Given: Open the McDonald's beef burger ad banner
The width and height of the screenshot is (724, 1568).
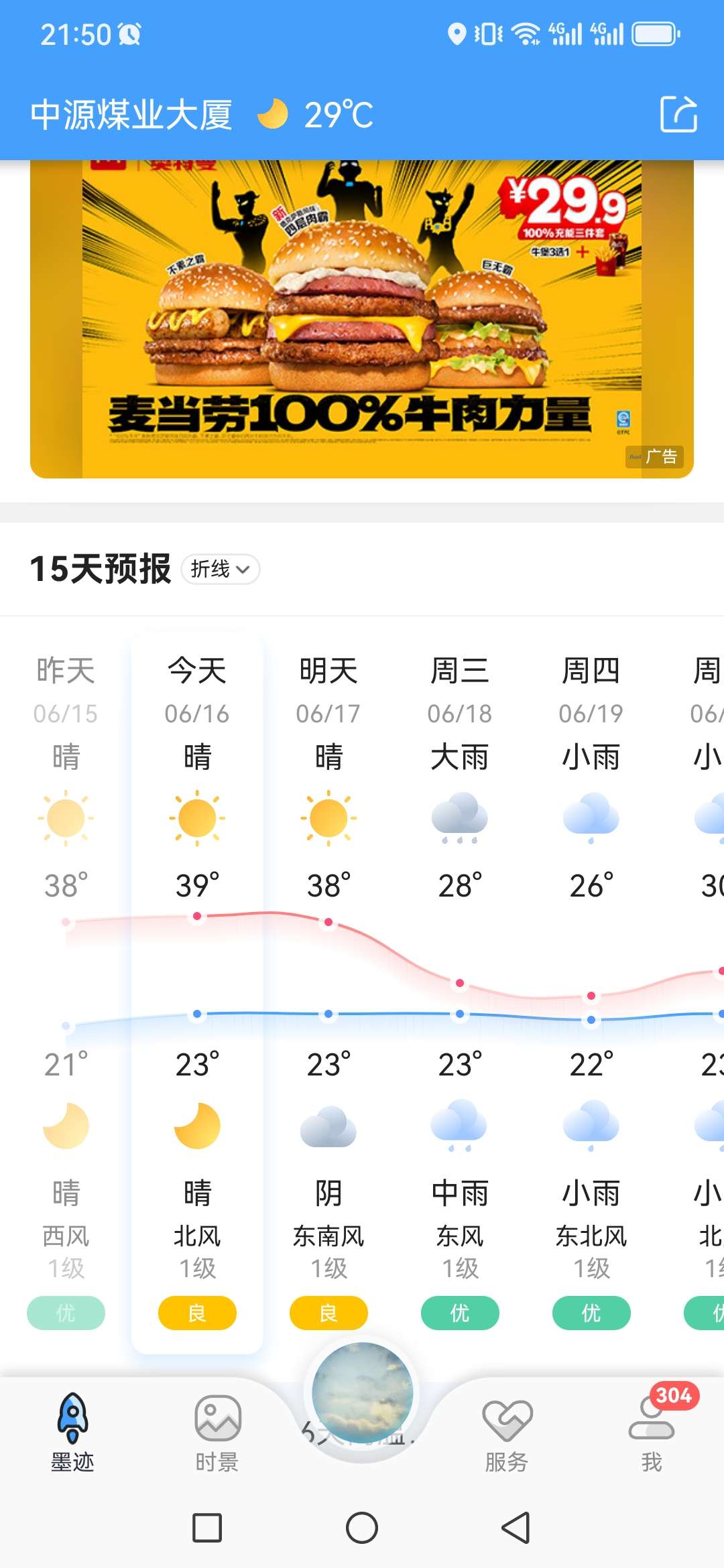Looking at the screenshot, I should 362,319.
